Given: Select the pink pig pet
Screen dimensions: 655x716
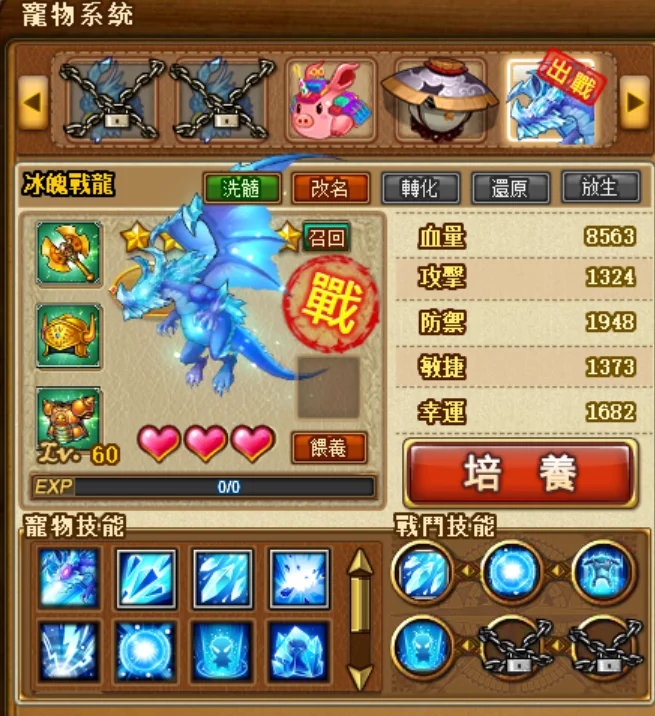Looking at the screenshot, I should 330,100.
